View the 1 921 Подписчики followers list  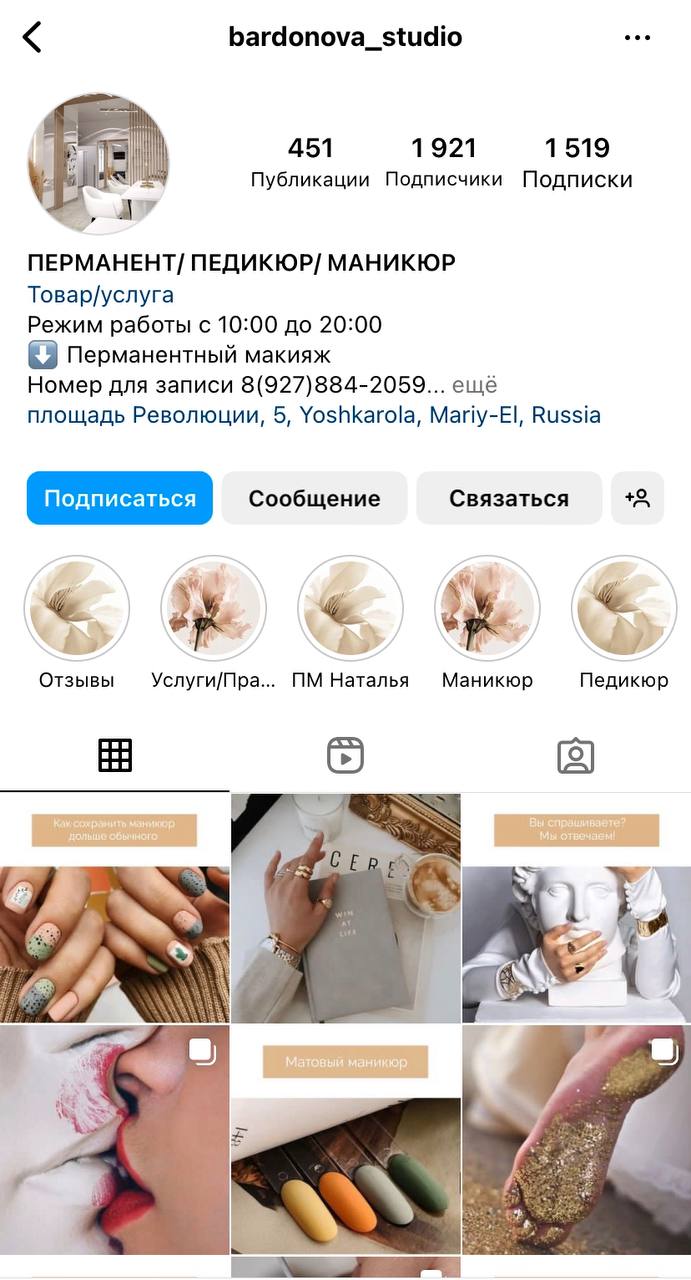pyautogui.click(x=444, y=163)
